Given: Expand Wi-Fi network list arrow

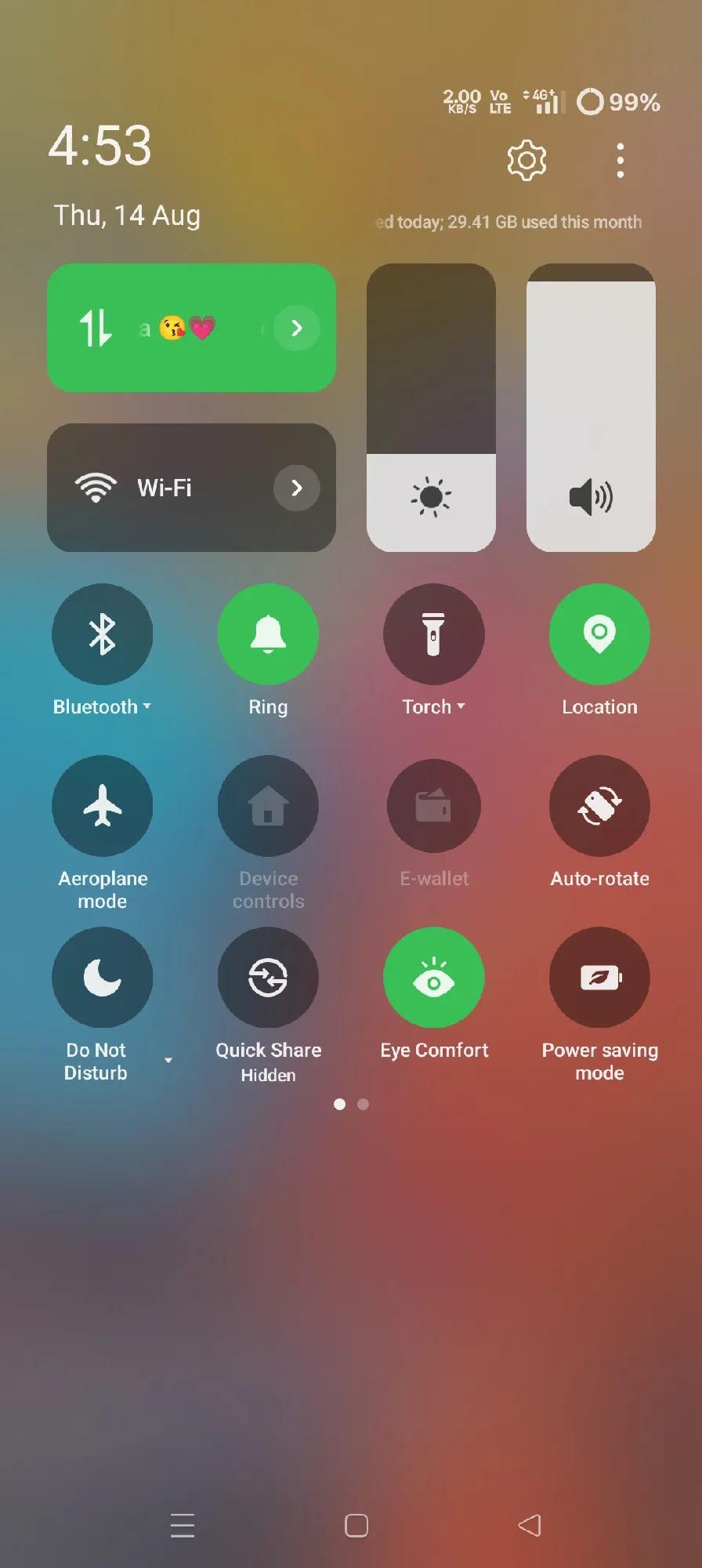Looking at the screenshot, I should [x=296, y=488].
